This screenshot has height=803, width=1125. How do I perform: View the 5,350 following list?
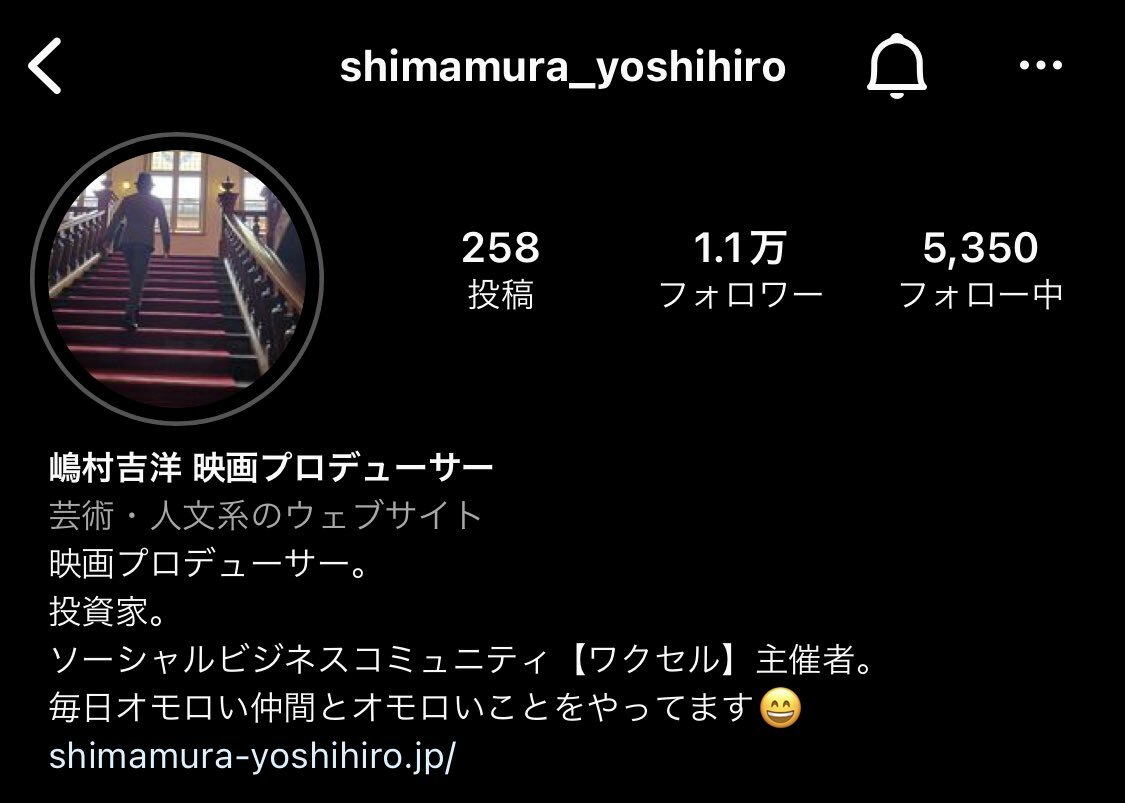[x=980, y=268]
